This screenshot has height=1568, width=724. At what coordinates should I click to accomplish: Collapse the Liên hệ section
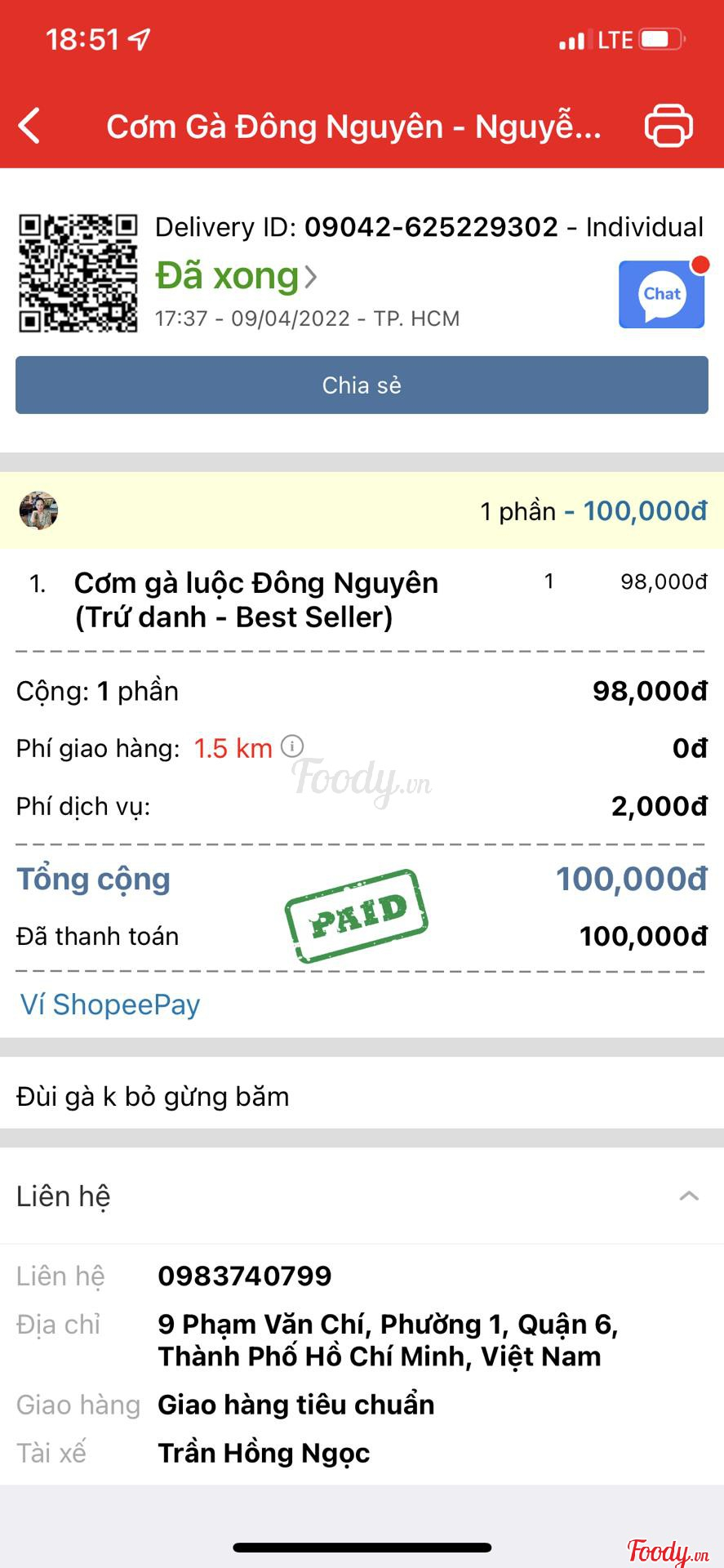(x=689, y=1196)
